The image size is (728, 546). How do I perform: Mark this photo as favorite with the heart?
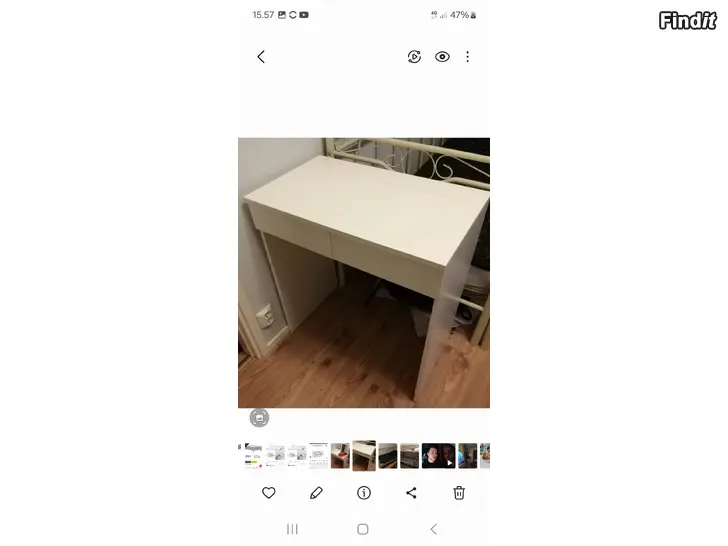point(269,493)
